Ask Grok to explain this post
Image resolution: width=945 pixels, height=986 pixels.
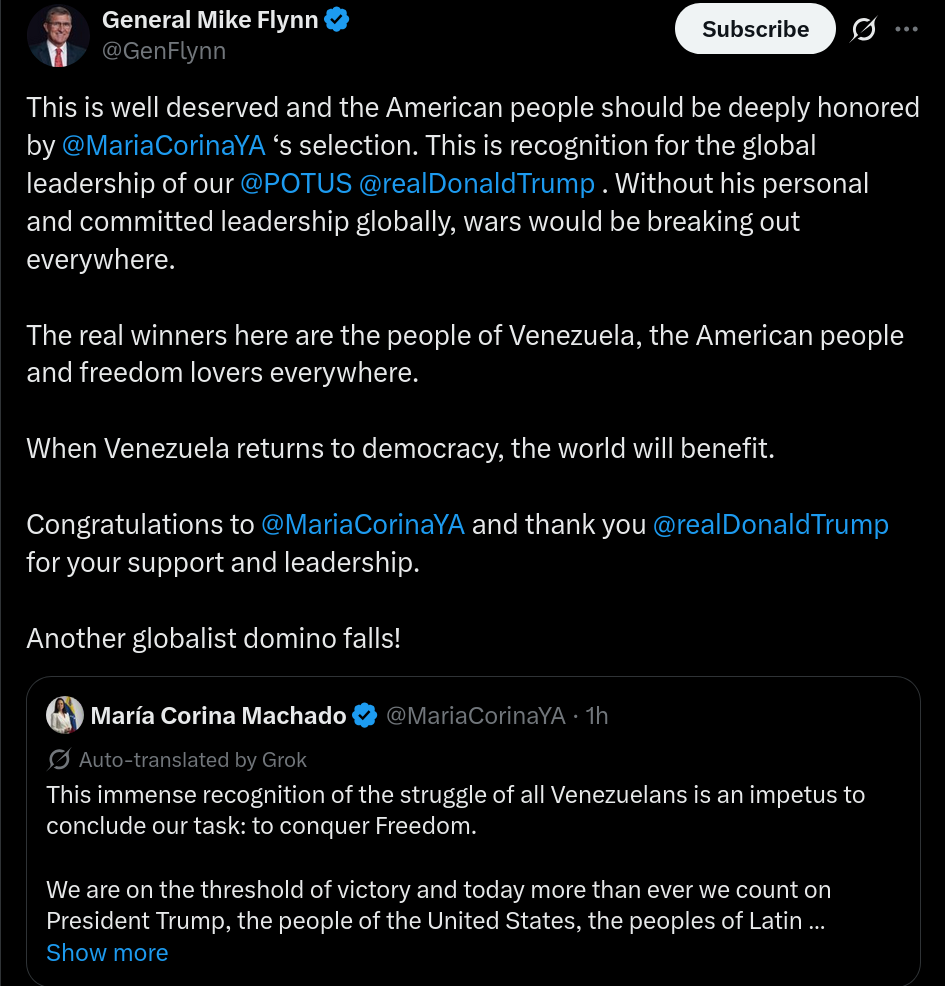pyautogui.click(x=863, y=30)
